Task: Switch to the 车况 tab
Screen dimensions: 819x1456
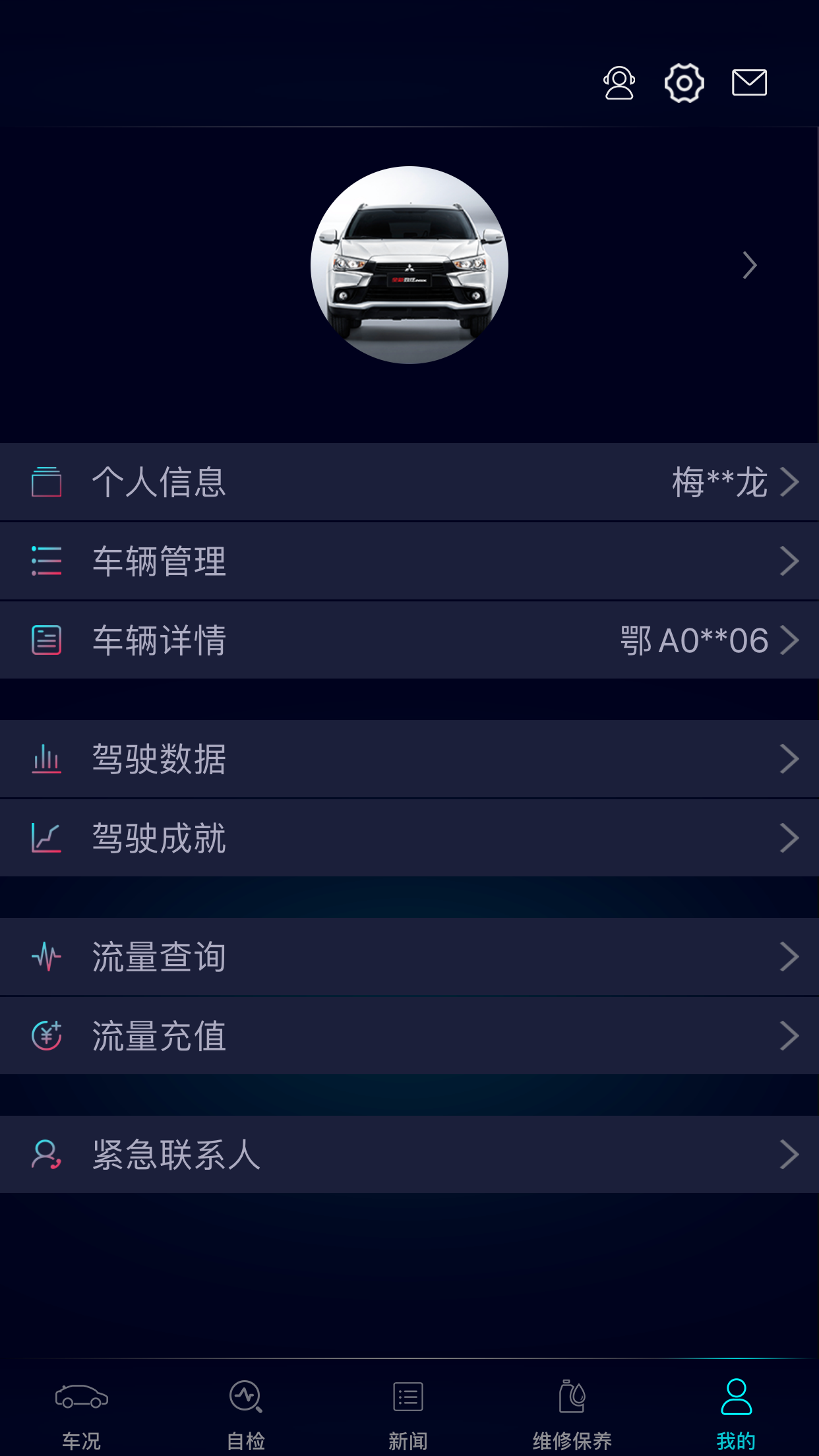Action: click(82, 1412)
